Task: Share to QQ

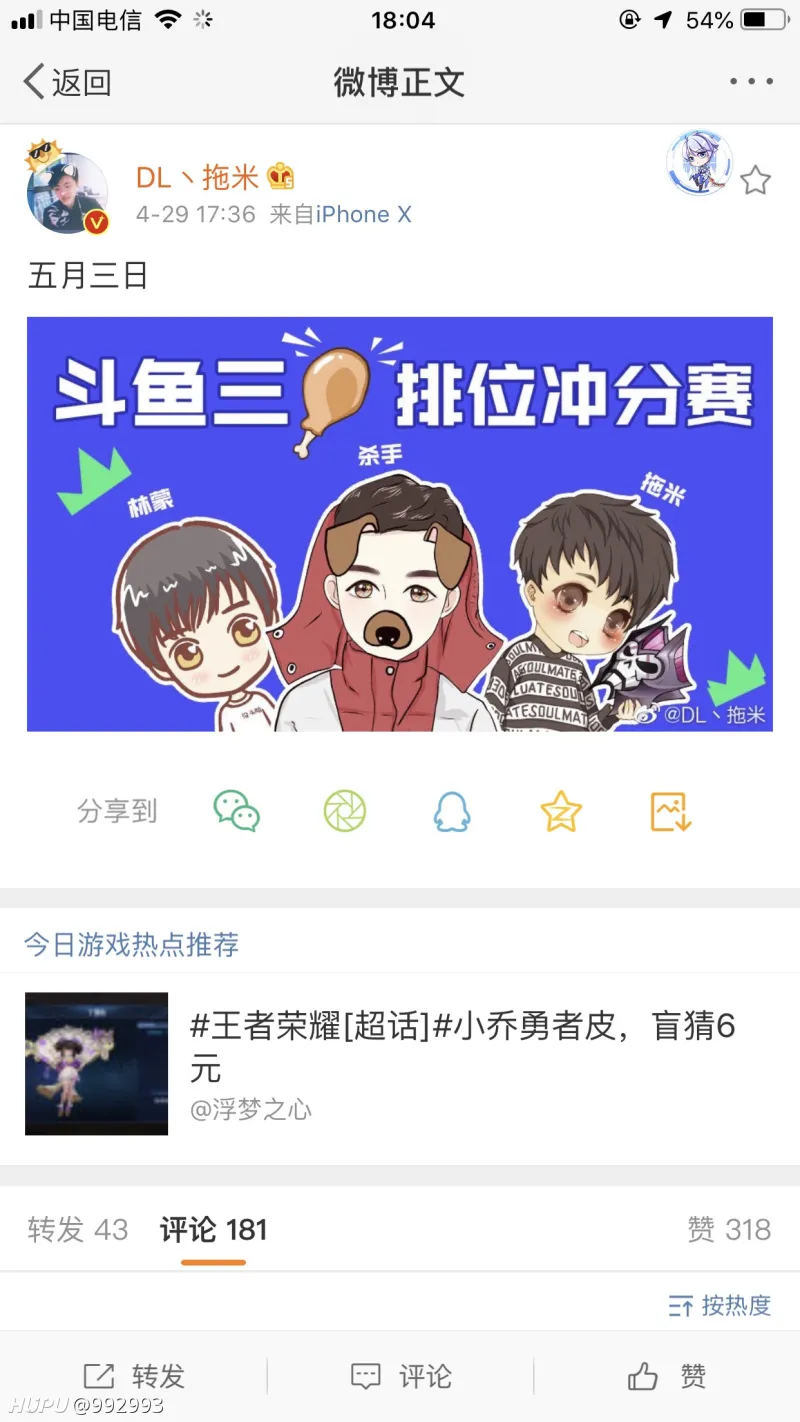Action: click(x=452, y=811)
